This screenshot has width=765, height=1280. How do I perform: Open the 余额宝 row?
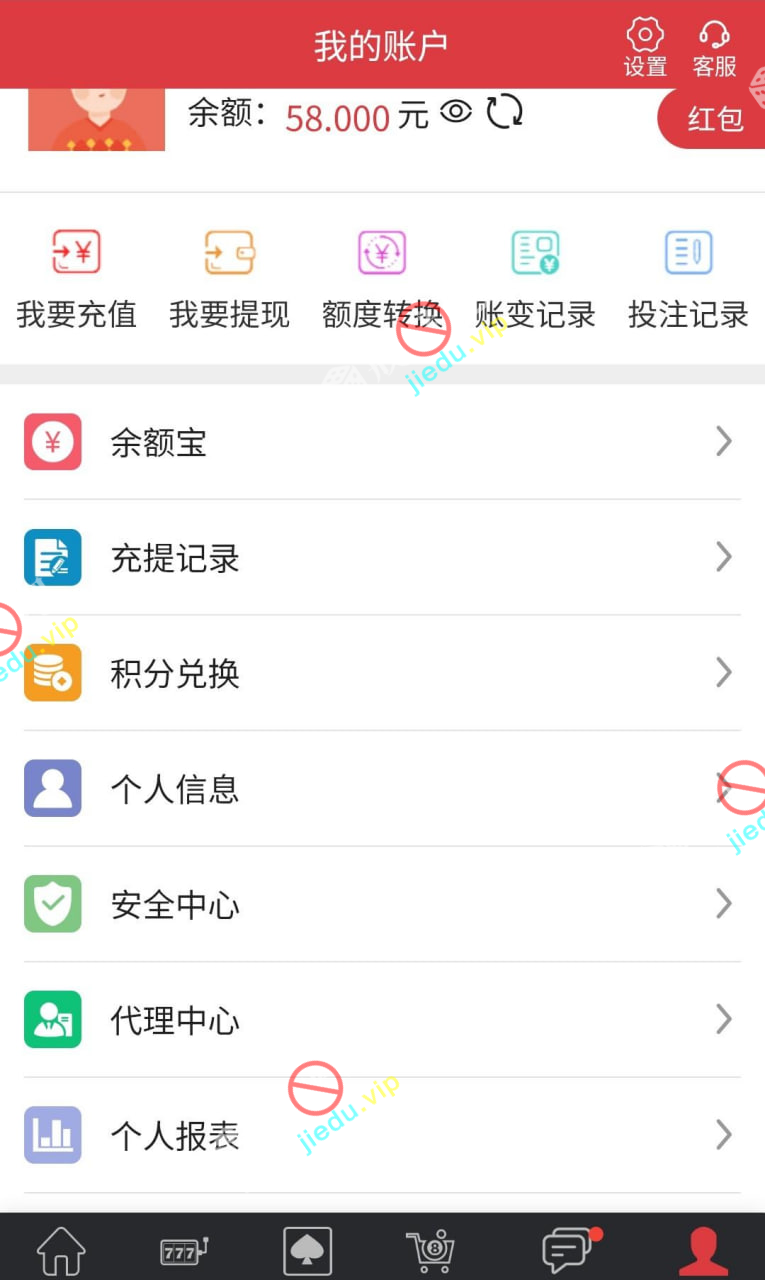(382, 442)
